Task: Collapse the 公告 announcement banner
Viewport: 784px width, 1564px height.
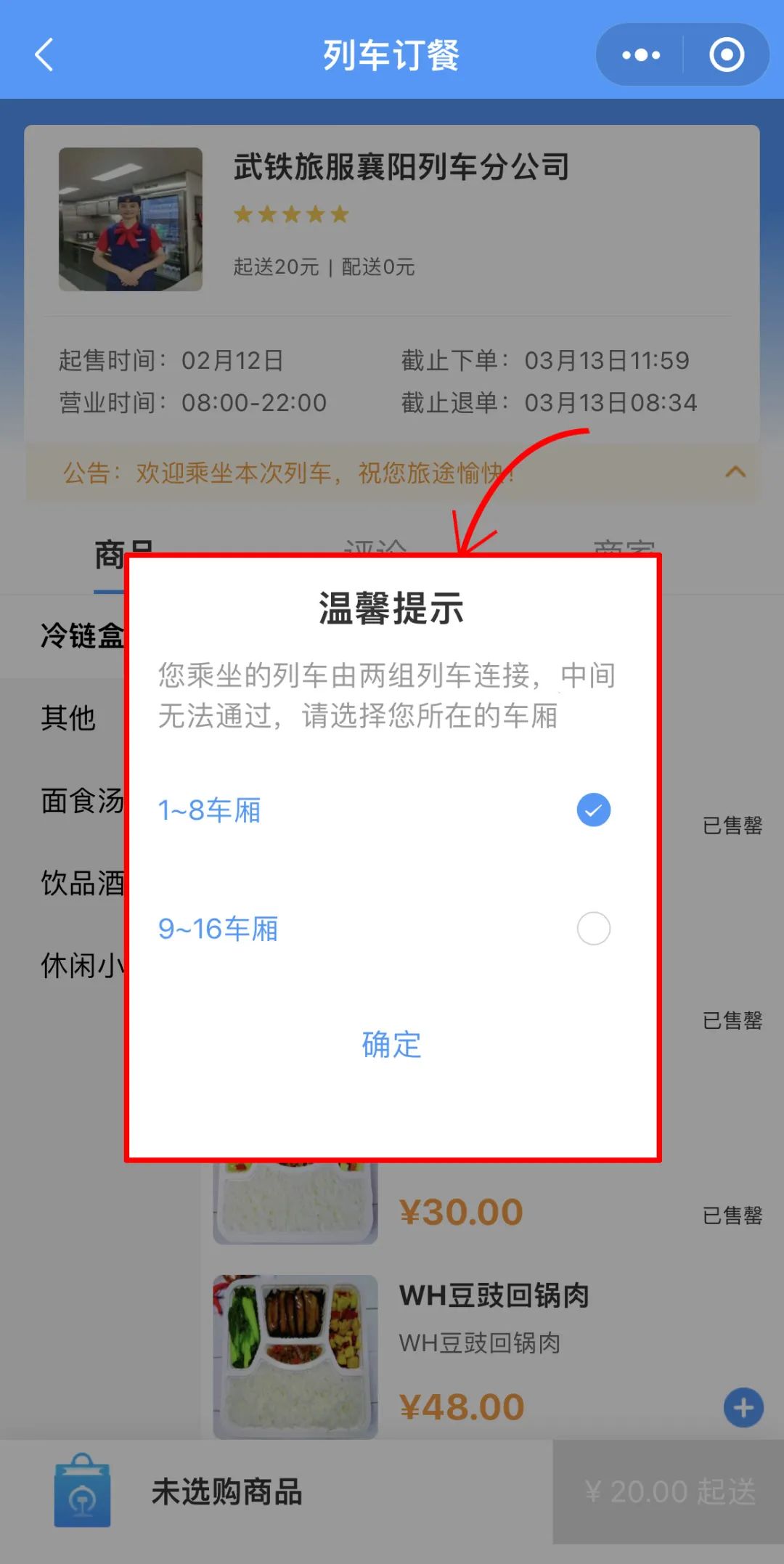Action: 735,473
